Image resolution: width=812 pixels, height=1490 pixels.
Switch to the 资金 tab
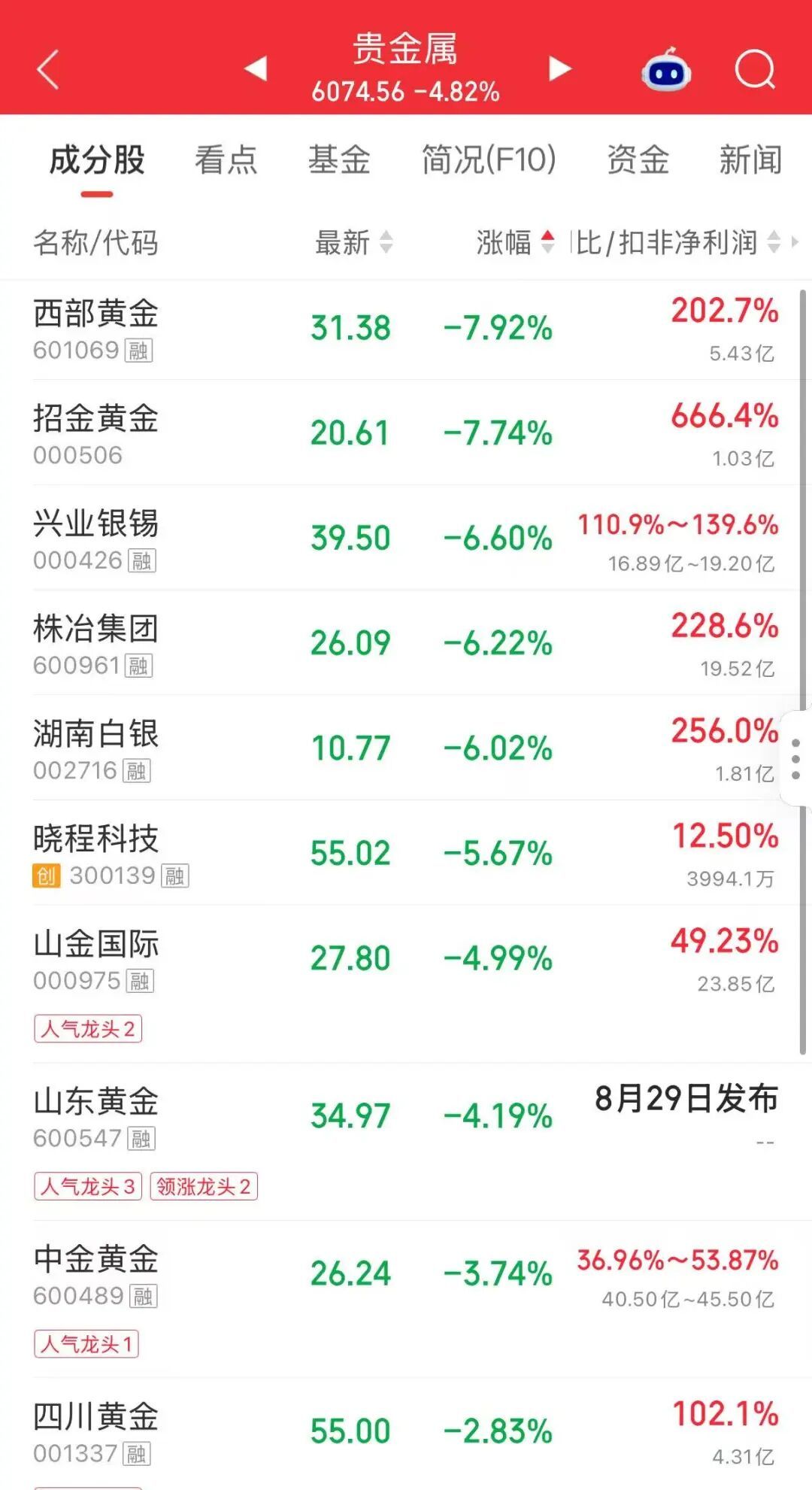[638, 159]
